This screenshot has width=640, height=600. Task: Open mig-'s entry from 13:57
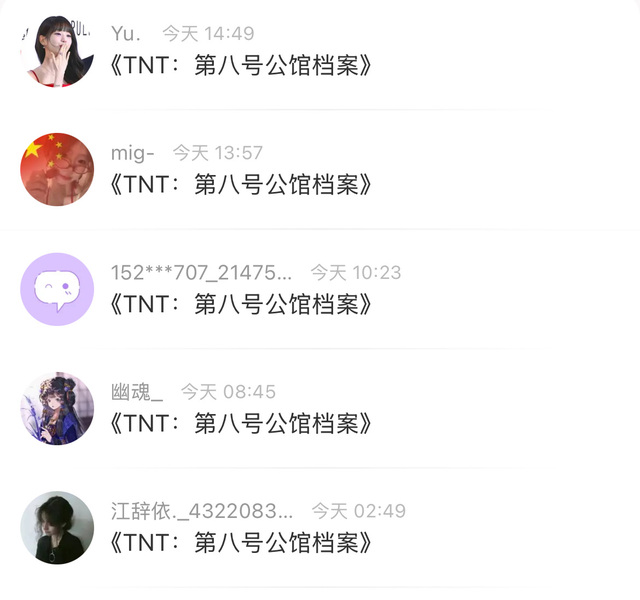pyautogui.click(x=243, y=185)
